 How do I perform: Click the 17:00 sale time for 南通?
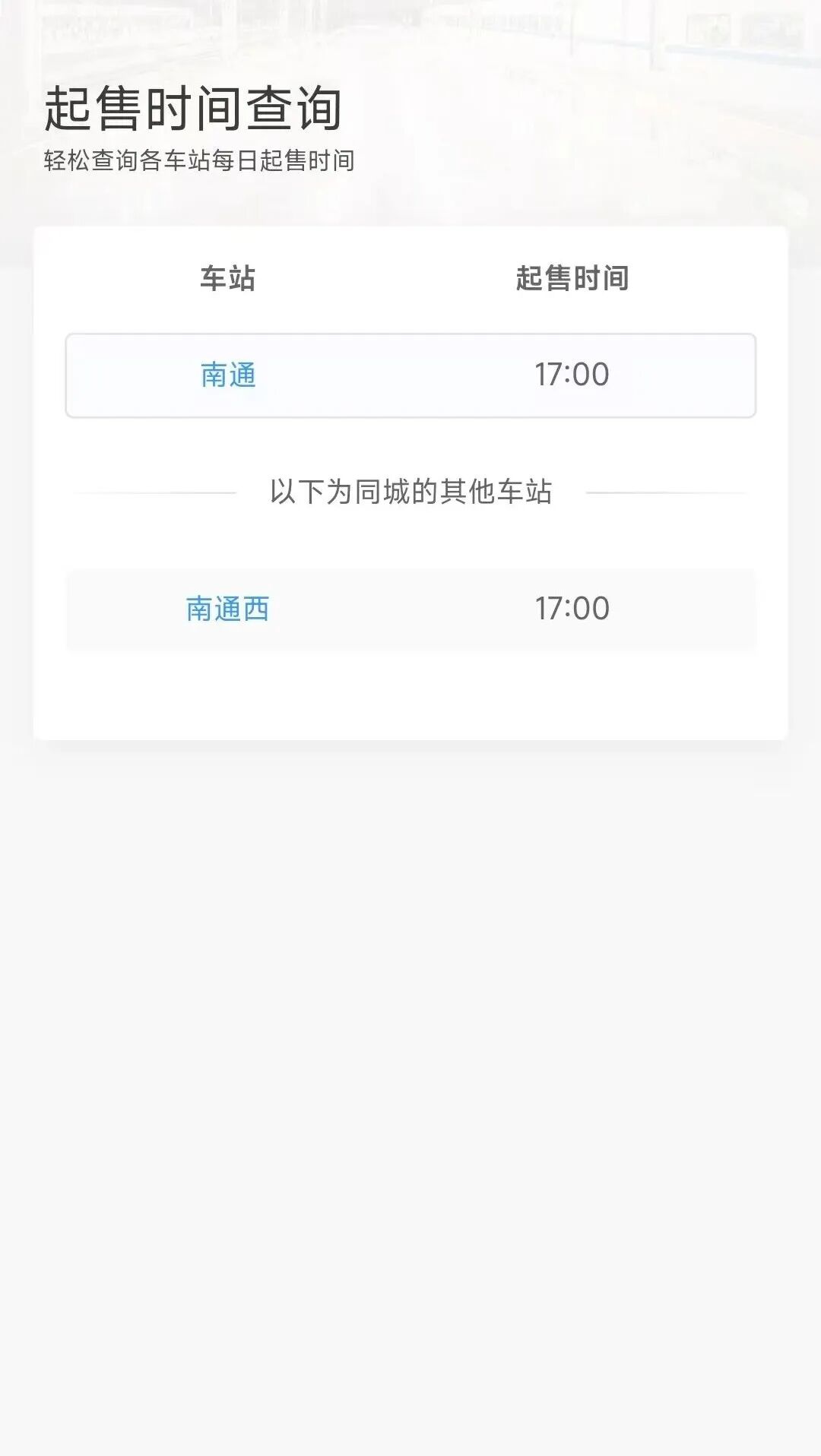point(572,374)
